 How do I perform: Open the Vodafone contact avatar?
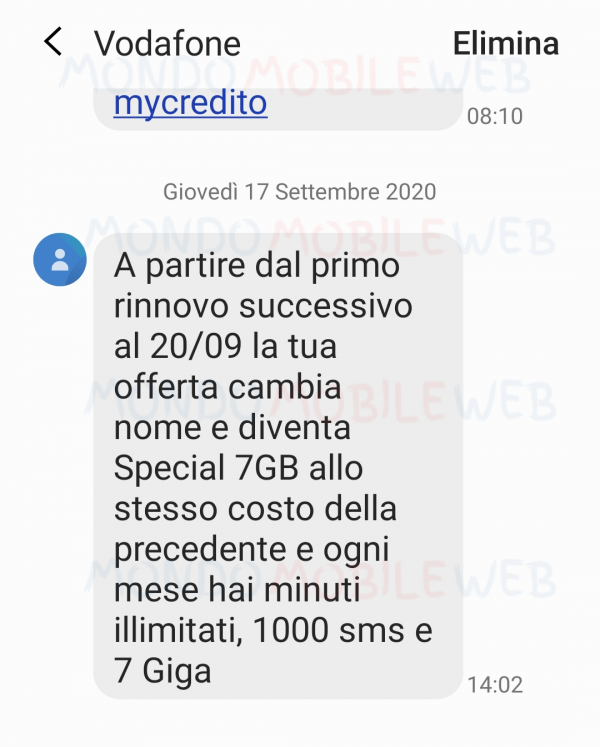[59, 261]
